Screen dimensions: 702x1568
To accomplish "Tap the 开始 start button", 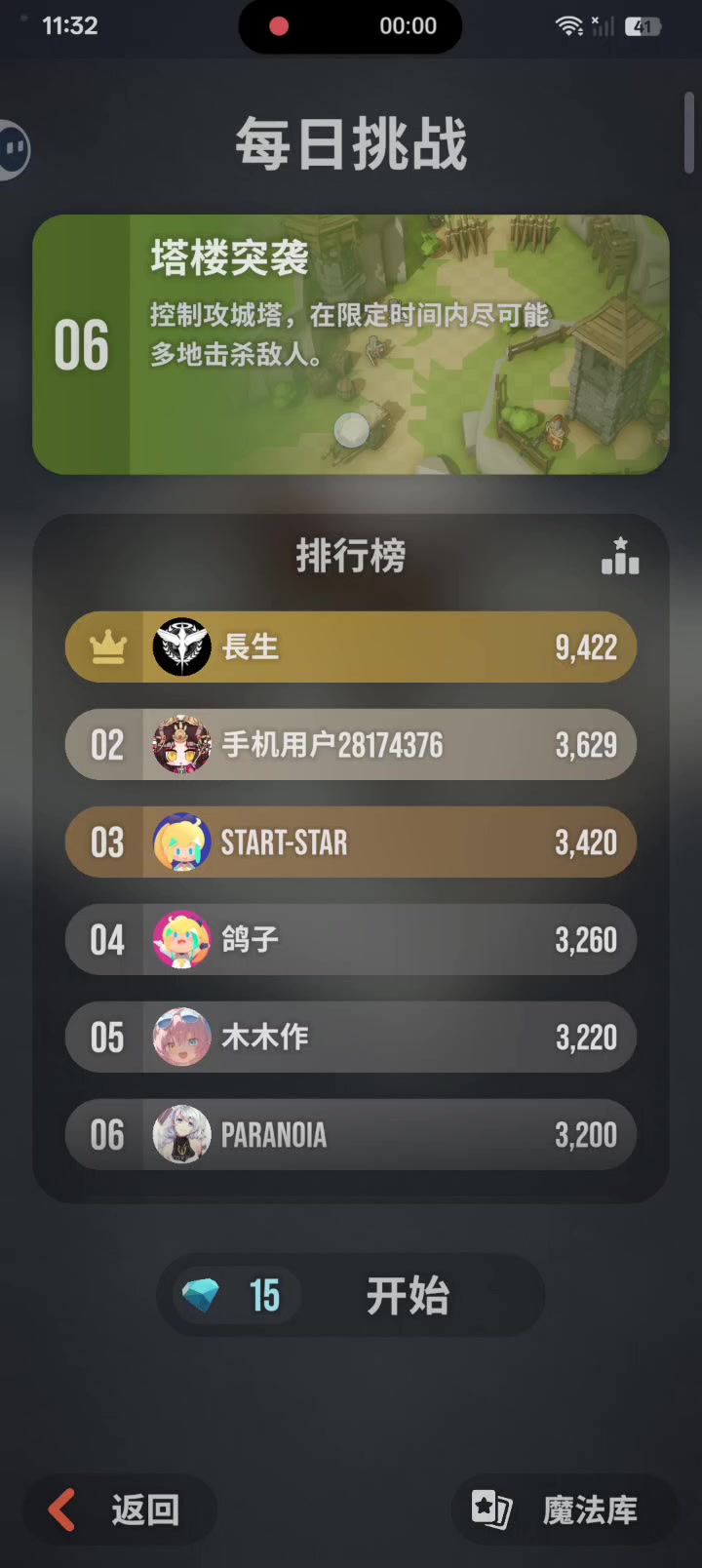I will [408, 1295].
